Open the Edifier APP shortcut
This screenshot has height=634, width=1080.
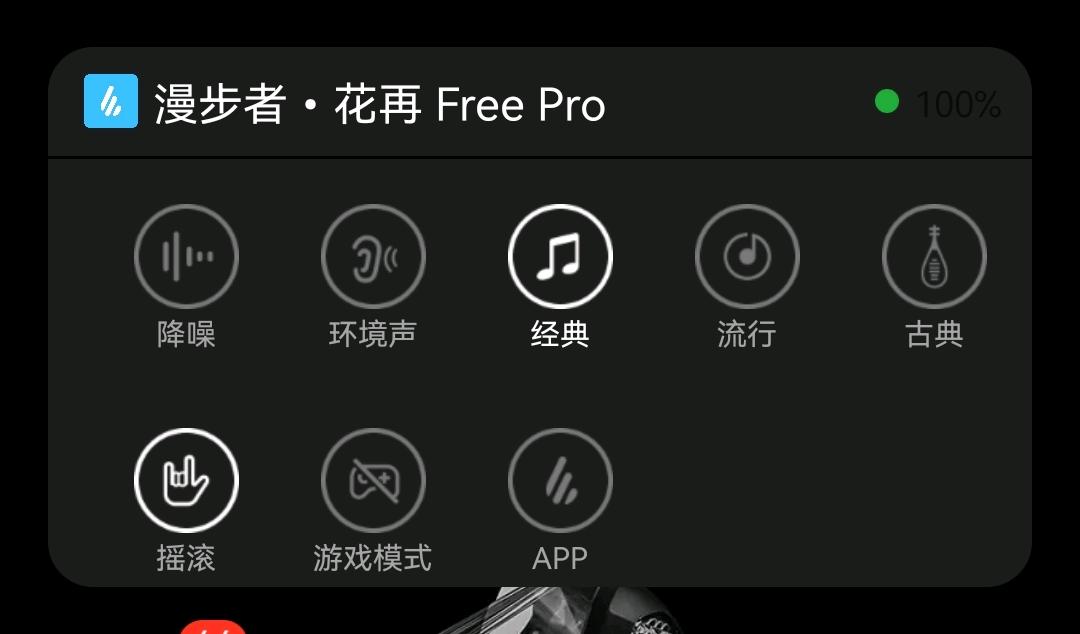(x=560, y=480)
